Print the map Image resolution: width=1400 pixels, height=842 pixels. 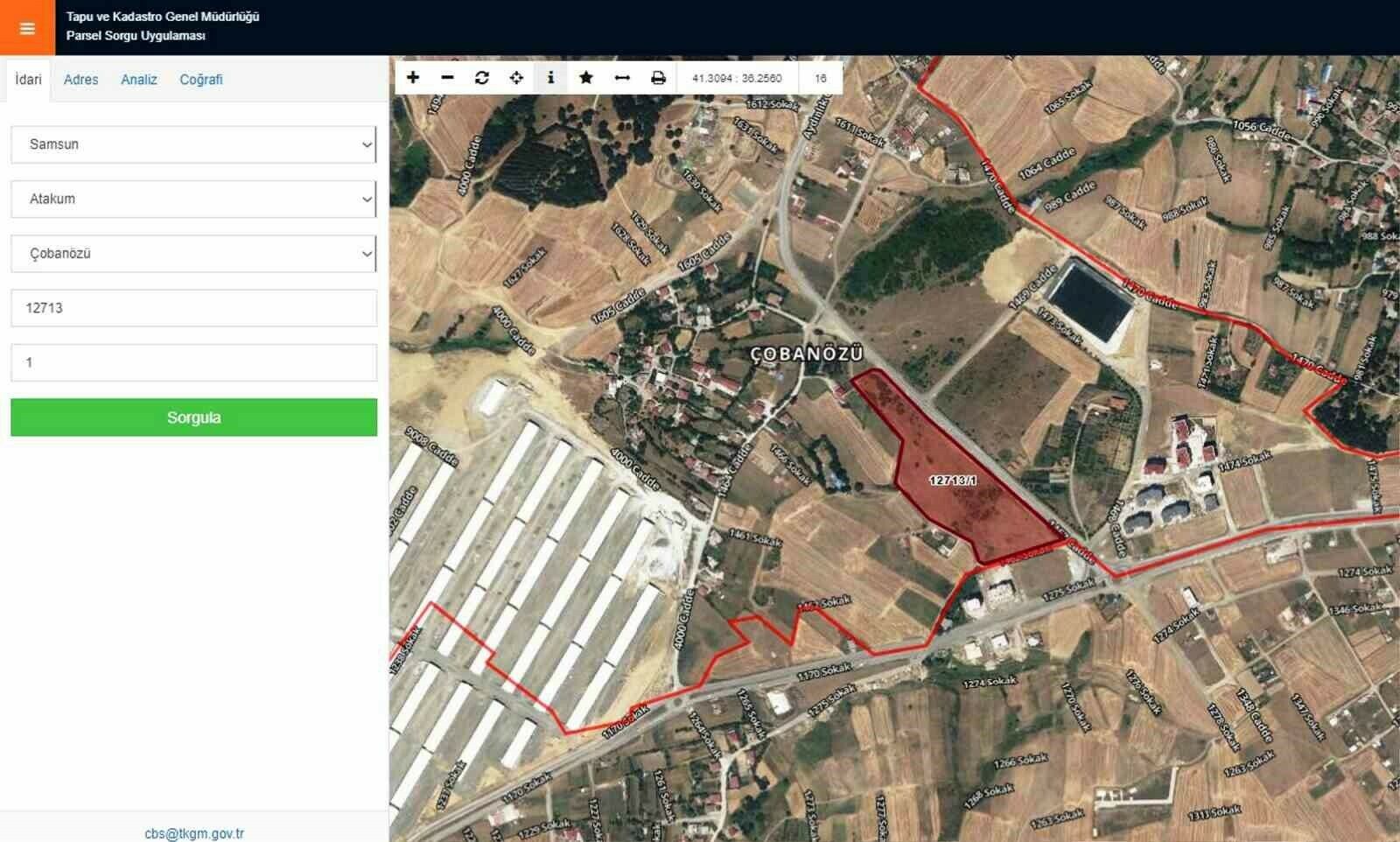(658, 78)
